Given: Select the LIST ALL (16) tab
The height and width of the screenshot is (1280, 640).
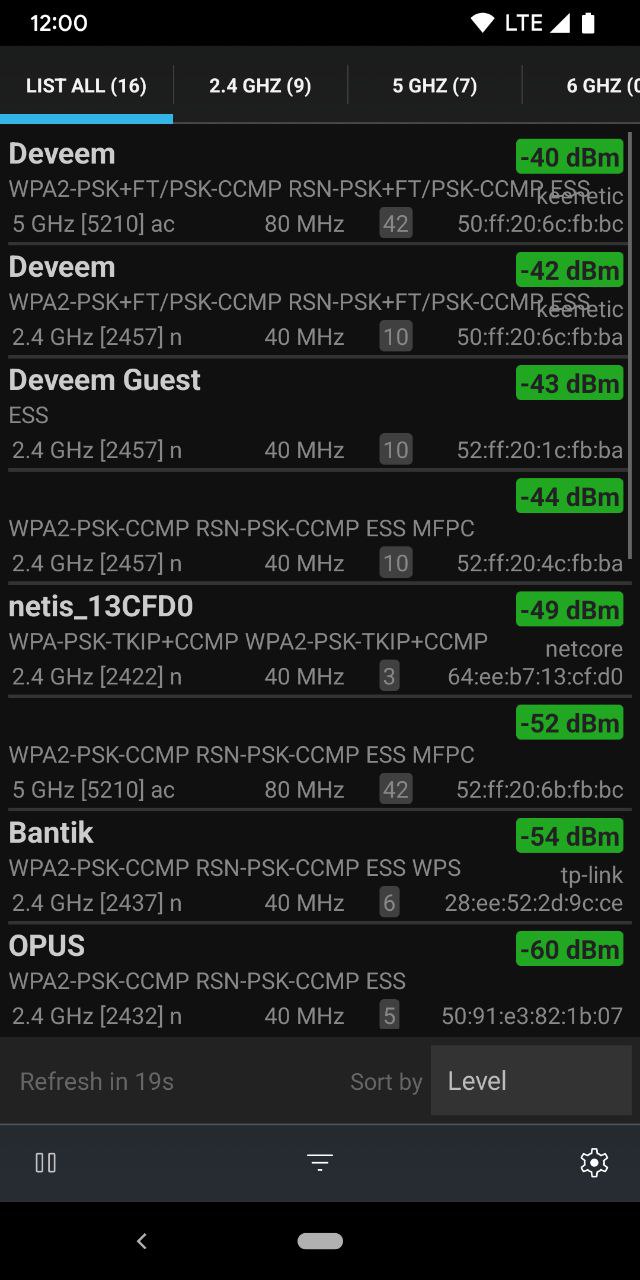Looking at the screenshot, I should coord(86,85).
